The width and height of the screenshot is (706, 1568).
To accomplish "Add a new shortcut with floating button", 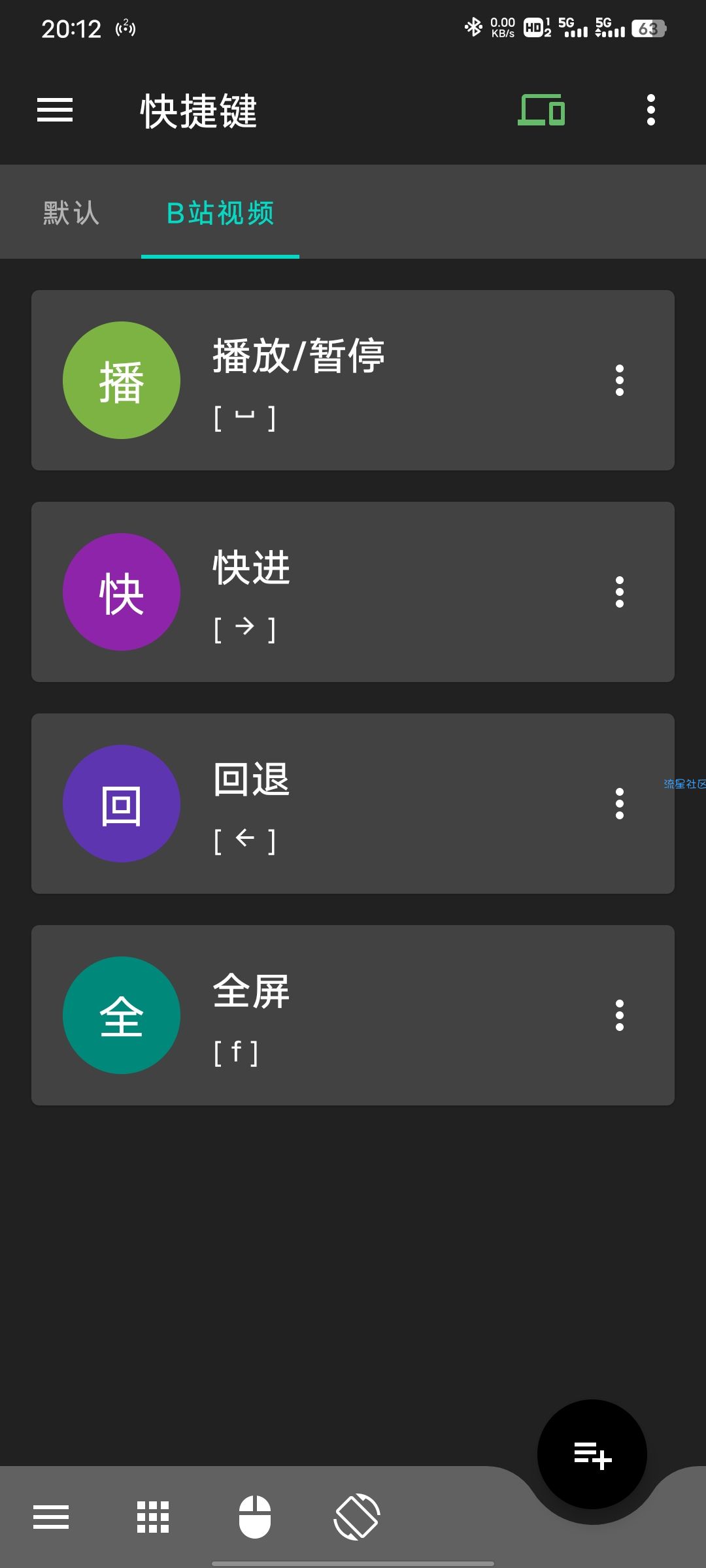I will [x=592, y=1454].
